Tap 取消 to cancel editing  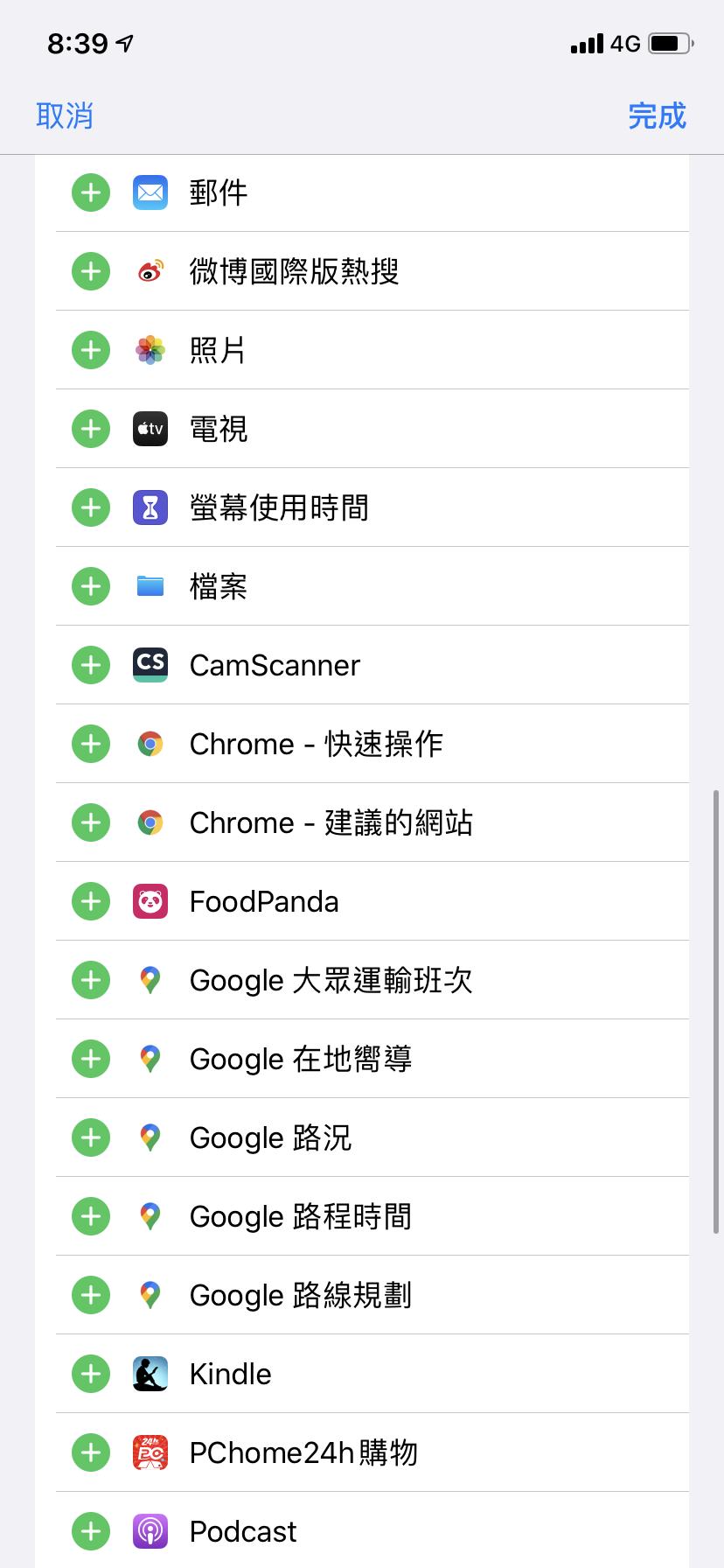pos(65,115)
